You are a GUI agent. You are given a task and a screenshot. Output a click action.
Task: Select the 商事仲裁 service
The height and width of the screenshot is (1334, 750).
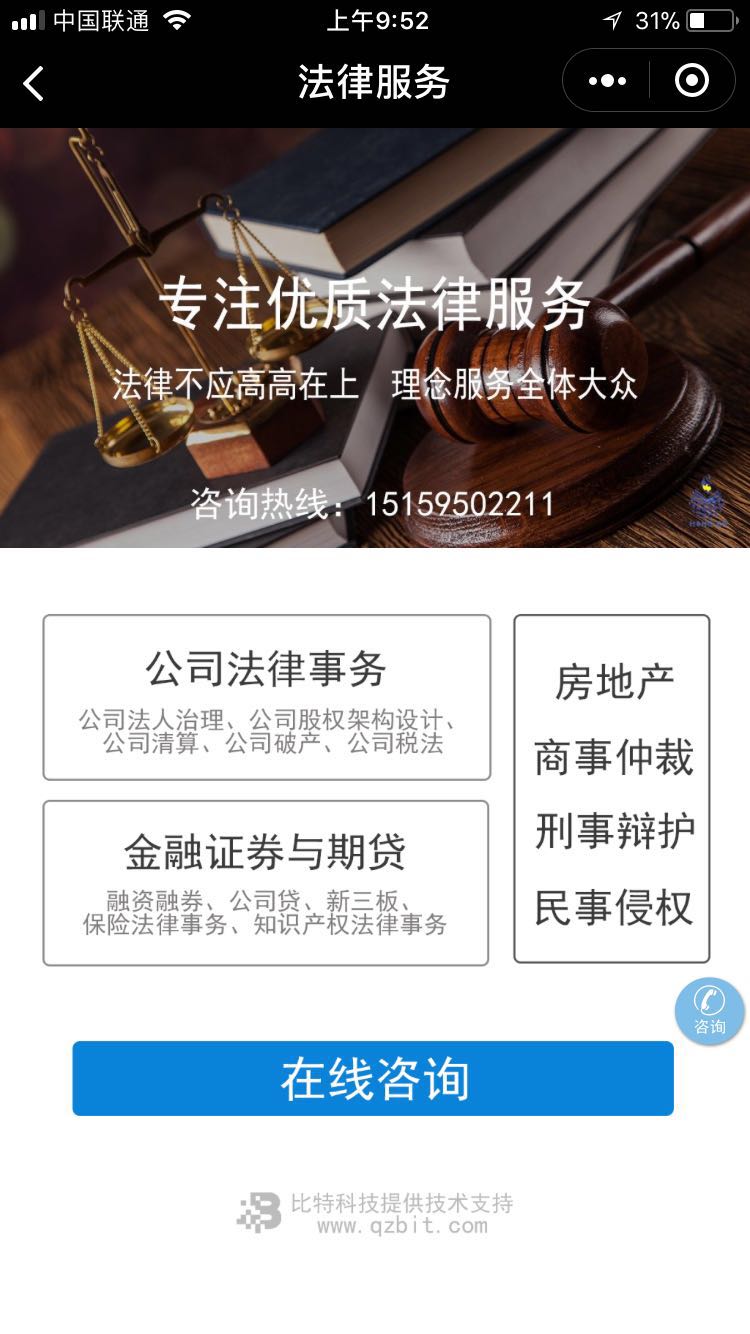(x=613, y=757)
